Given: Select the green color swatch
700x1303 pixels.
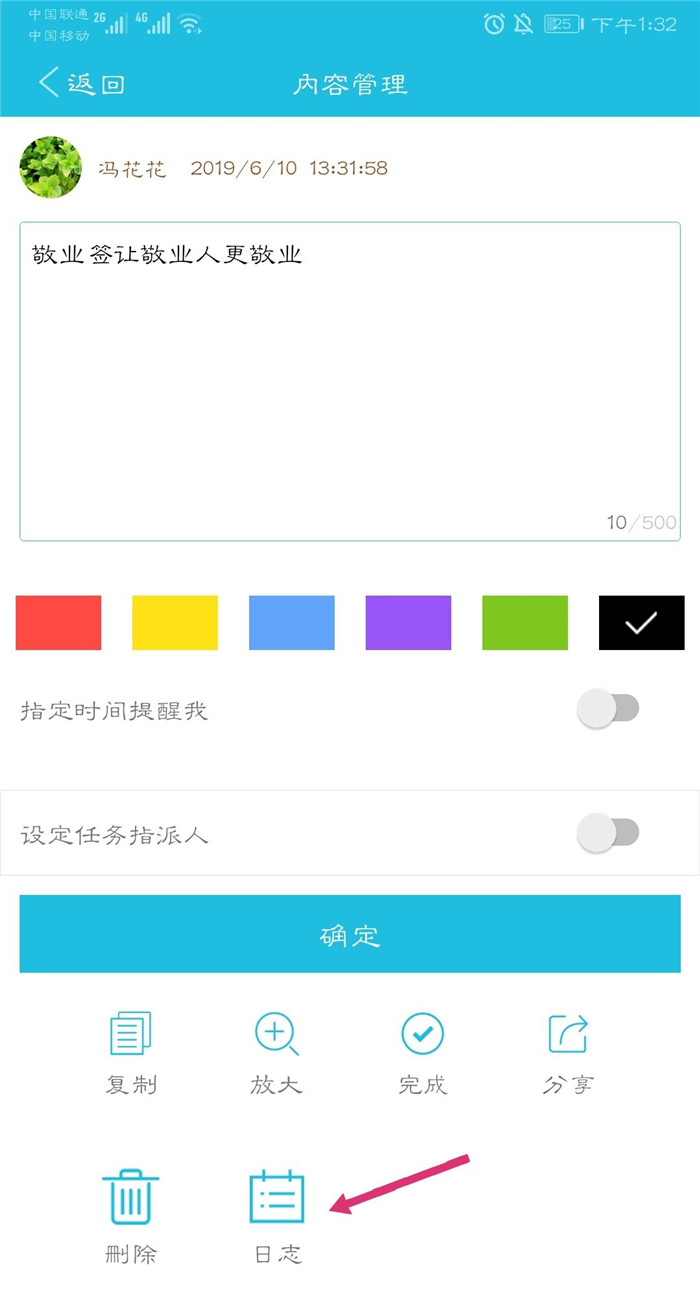Looking at the screenshot, I should 525,623.
